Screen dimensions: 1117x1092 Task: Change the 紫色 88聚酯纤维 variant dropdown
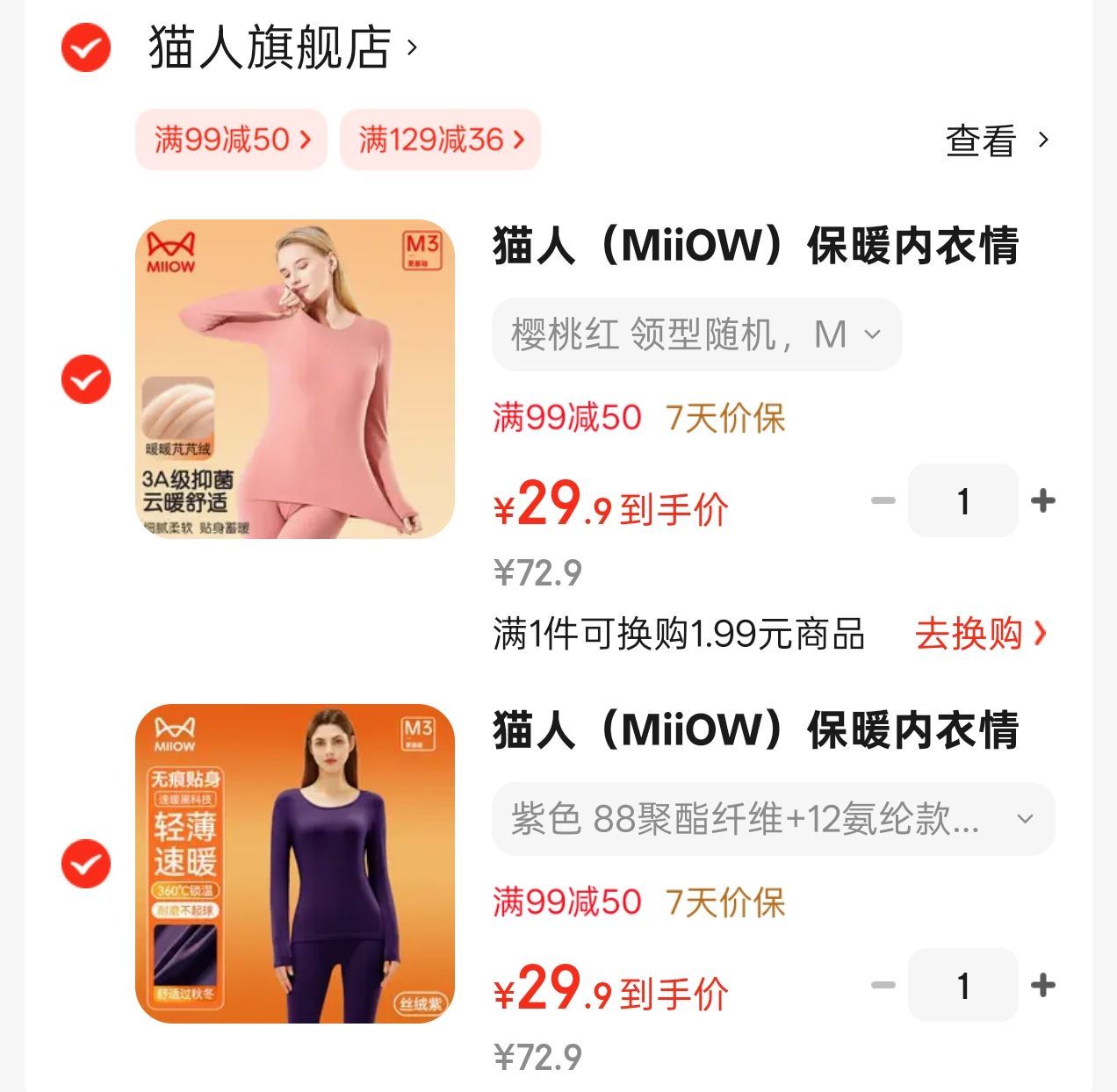click(x=773, y=819)
